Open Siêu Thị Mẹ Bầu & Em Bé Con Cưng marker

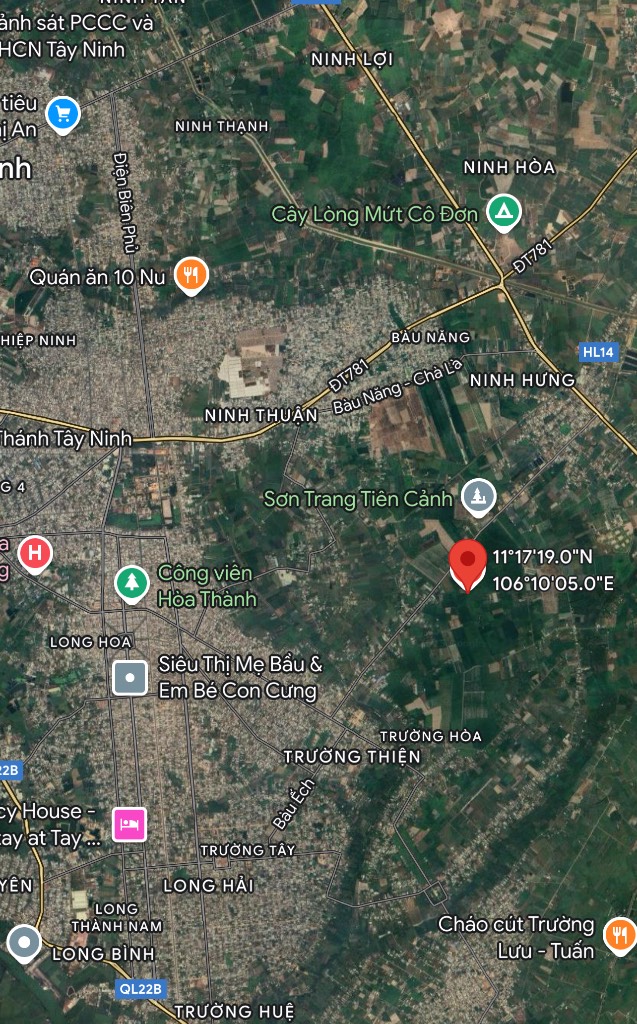(x=130, y=678)
